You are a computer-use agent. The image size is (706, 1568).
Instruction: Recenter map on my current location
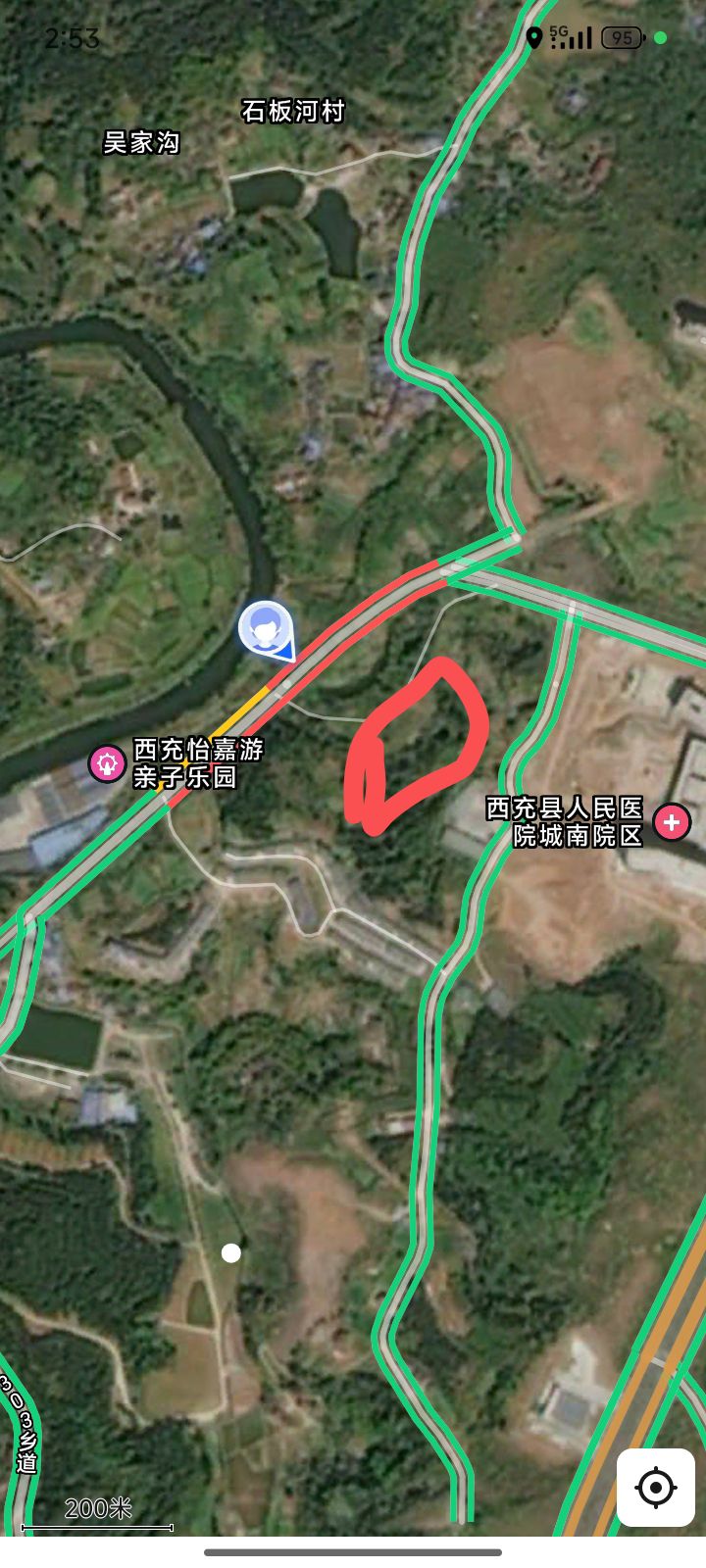(x=655, y=1488)
